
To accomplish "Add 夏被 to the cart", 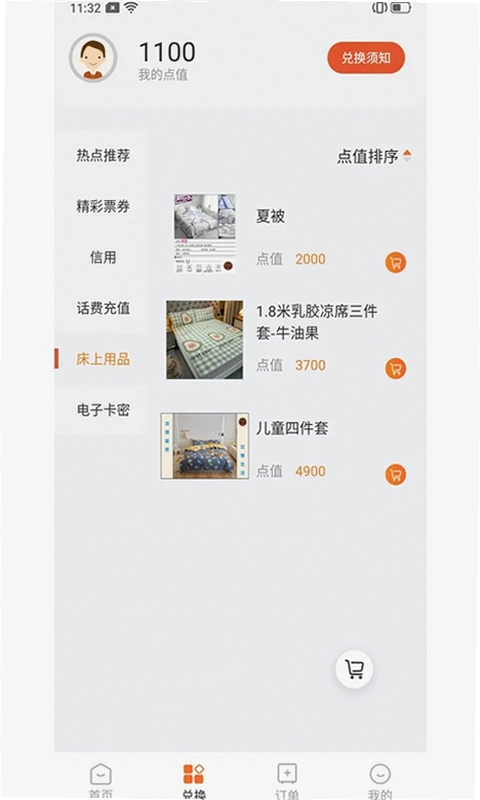I will (395, 263).
